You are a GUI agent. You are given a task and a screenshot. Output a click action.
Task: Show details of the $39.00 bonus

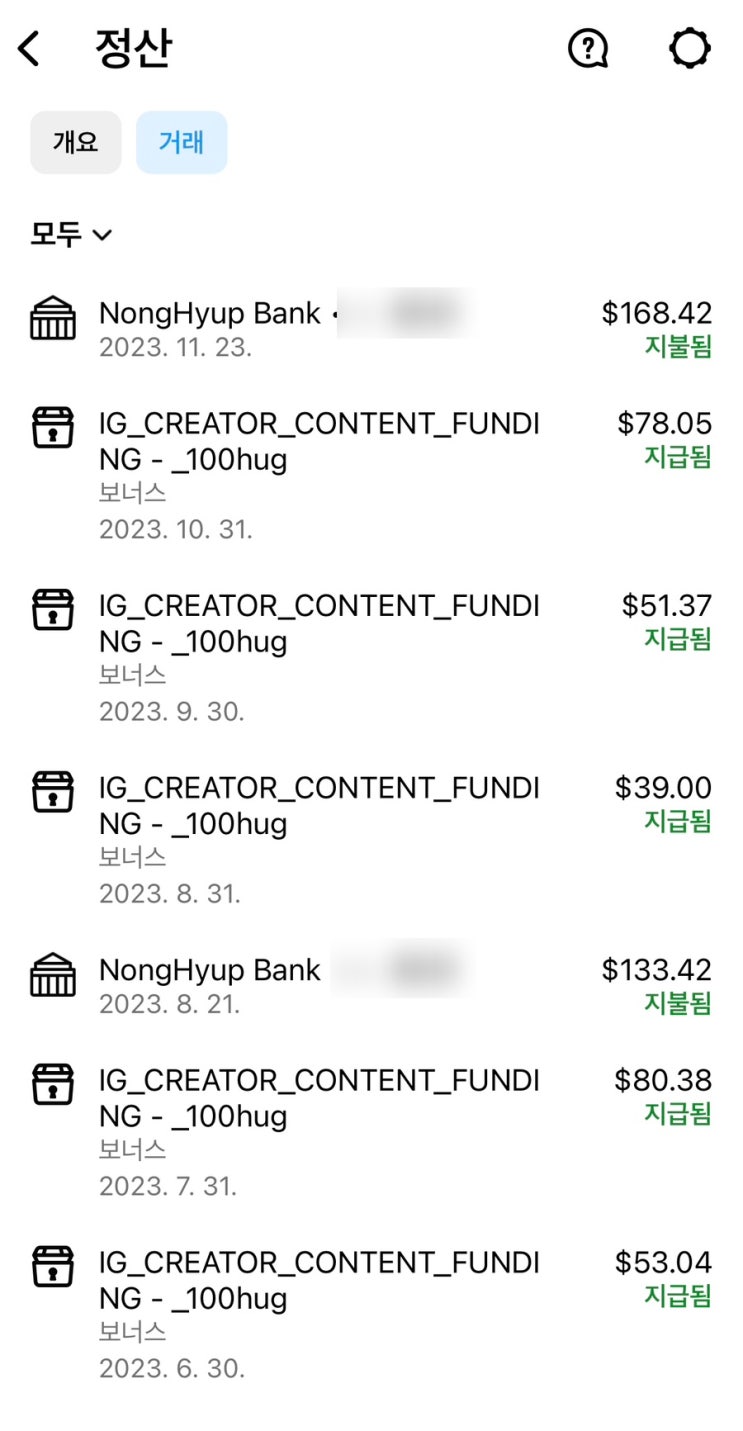[x=370, y=839]
